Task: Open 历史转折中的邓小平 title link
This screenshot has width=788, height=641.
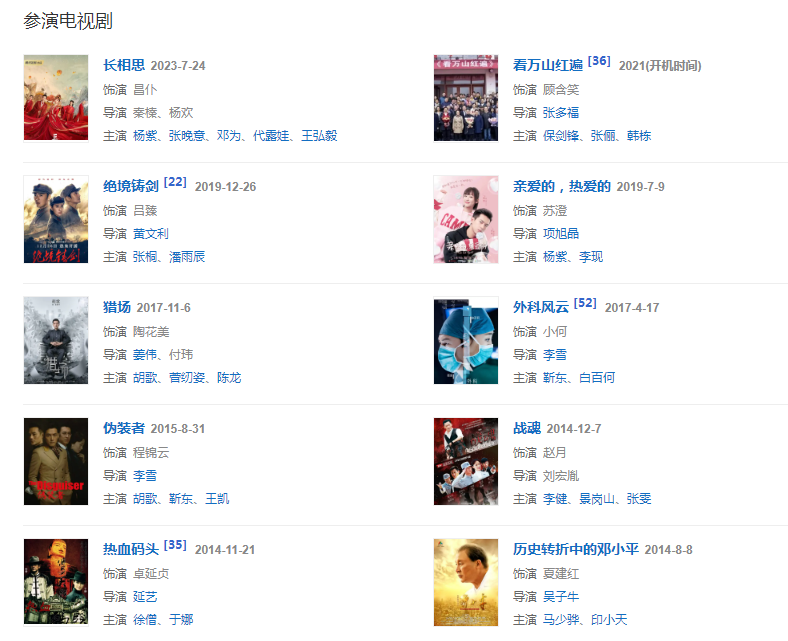Action: [x=575, y=549]
